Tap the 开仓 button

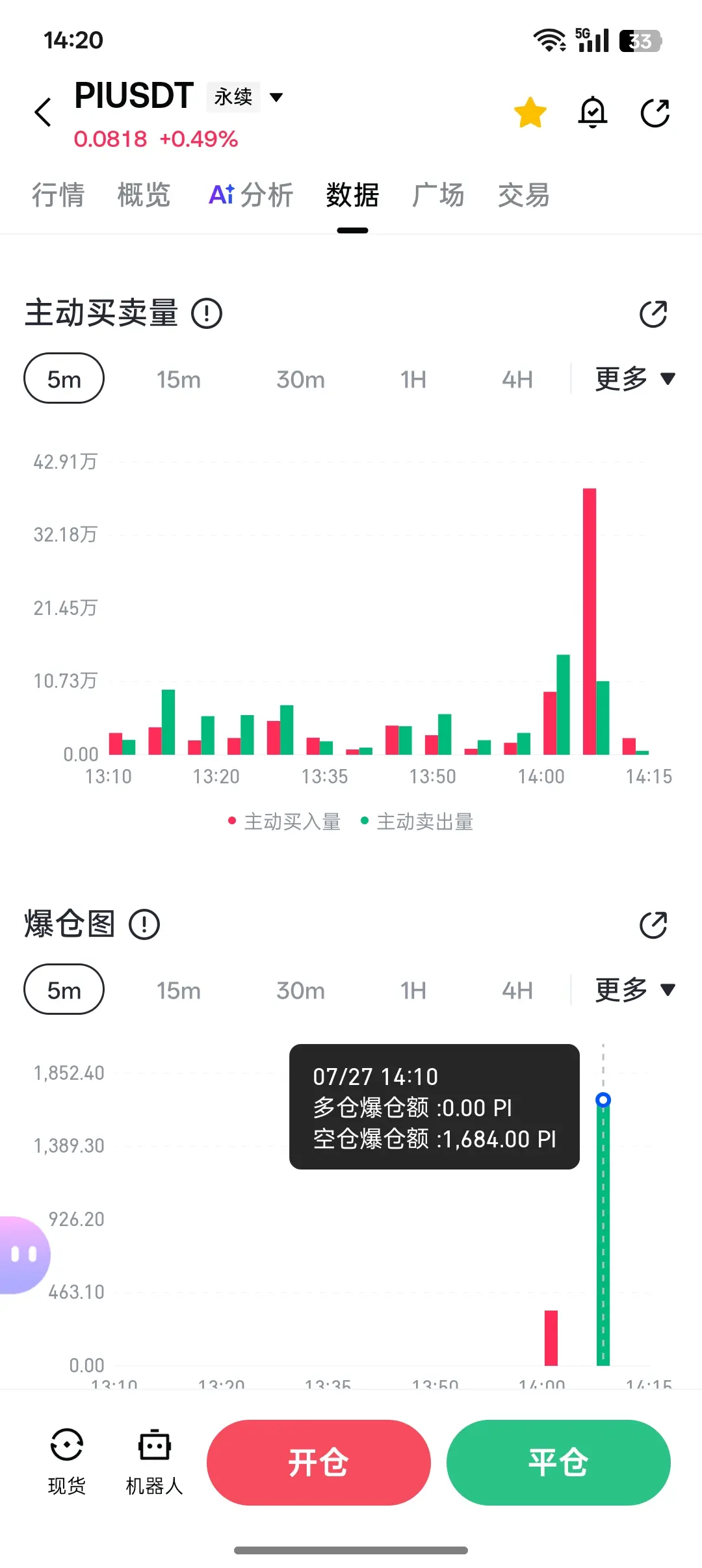click(x=318, y=1463)
